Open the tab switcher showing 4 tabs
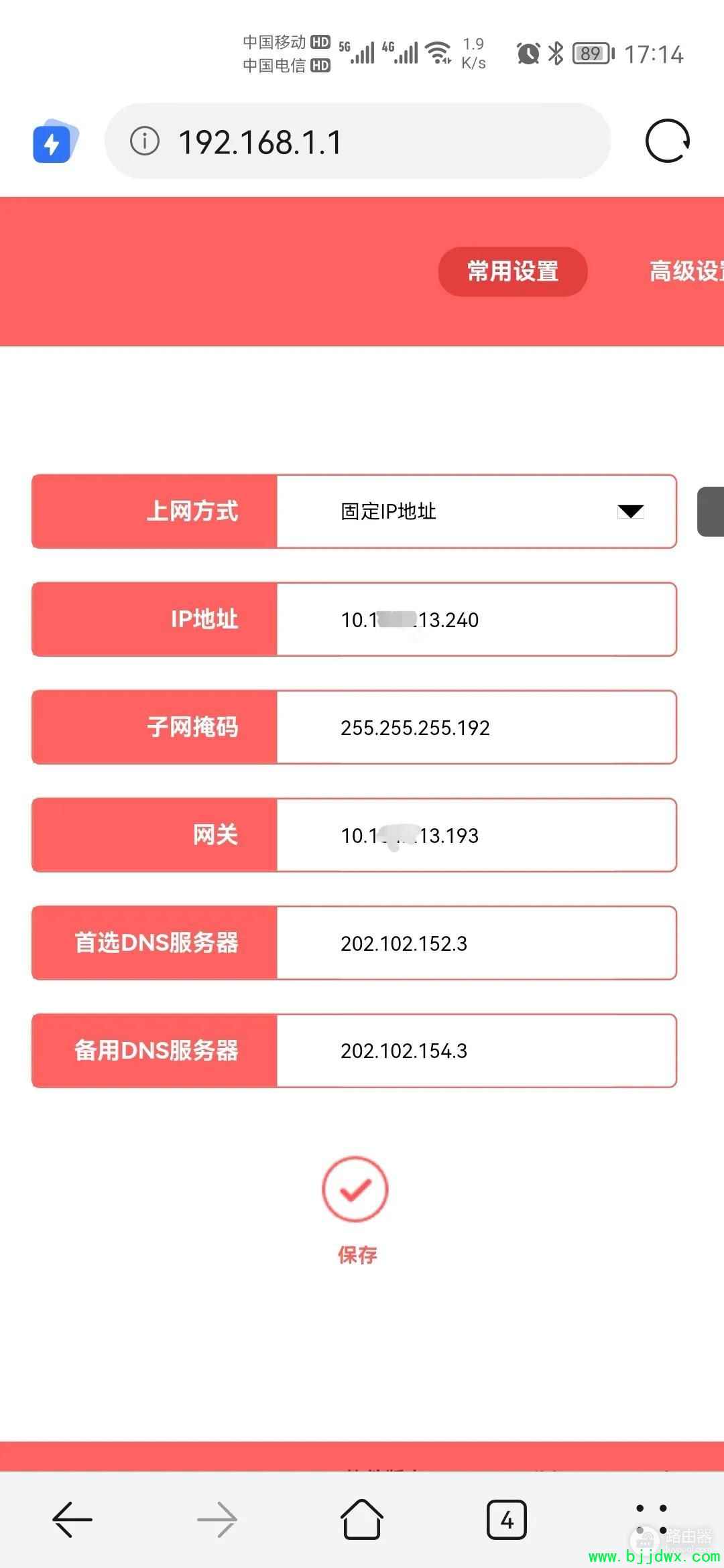The height and width of the screenshot is (1568, 724). point(507,1519)
